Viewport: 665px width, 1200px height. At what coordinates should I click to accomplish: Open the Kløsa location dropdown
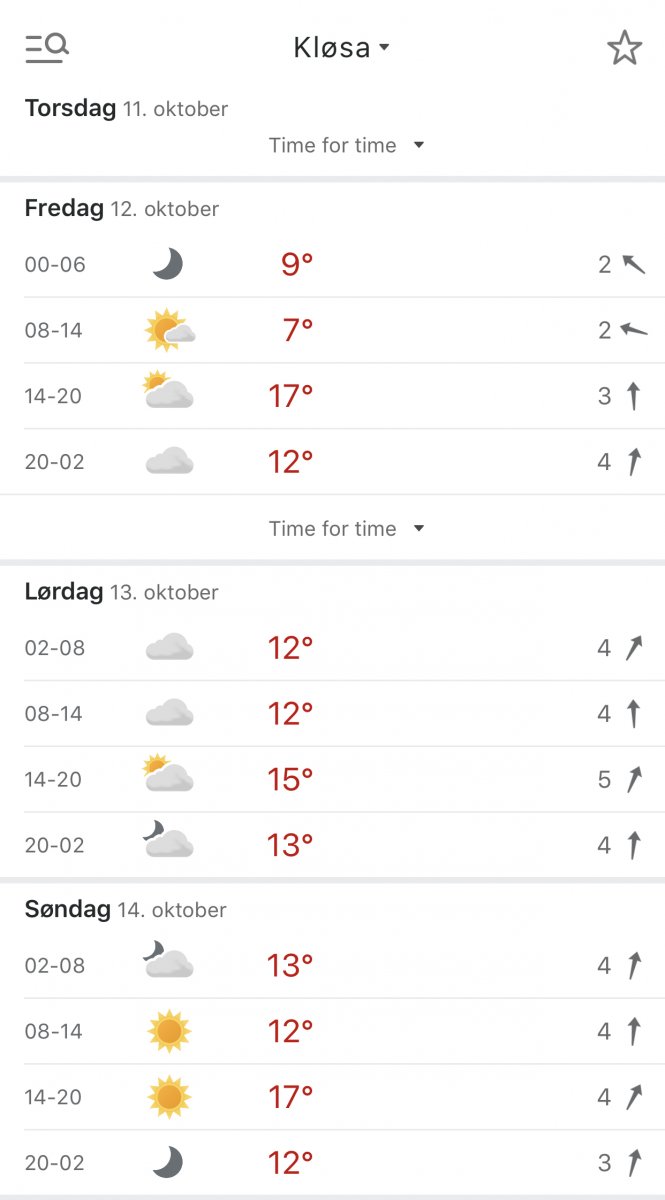point(341,47)
